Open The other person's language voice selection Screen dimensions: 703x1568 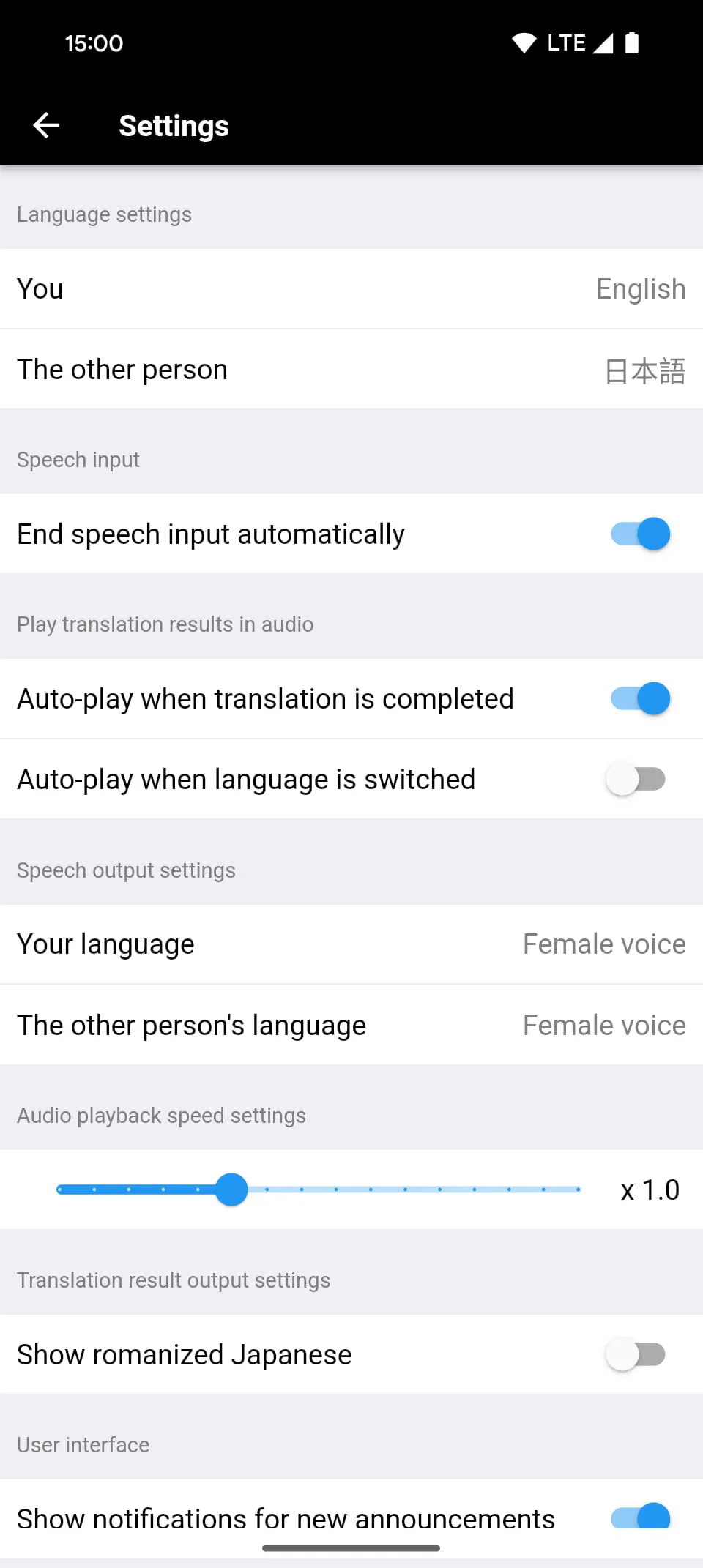[351, 1025]
